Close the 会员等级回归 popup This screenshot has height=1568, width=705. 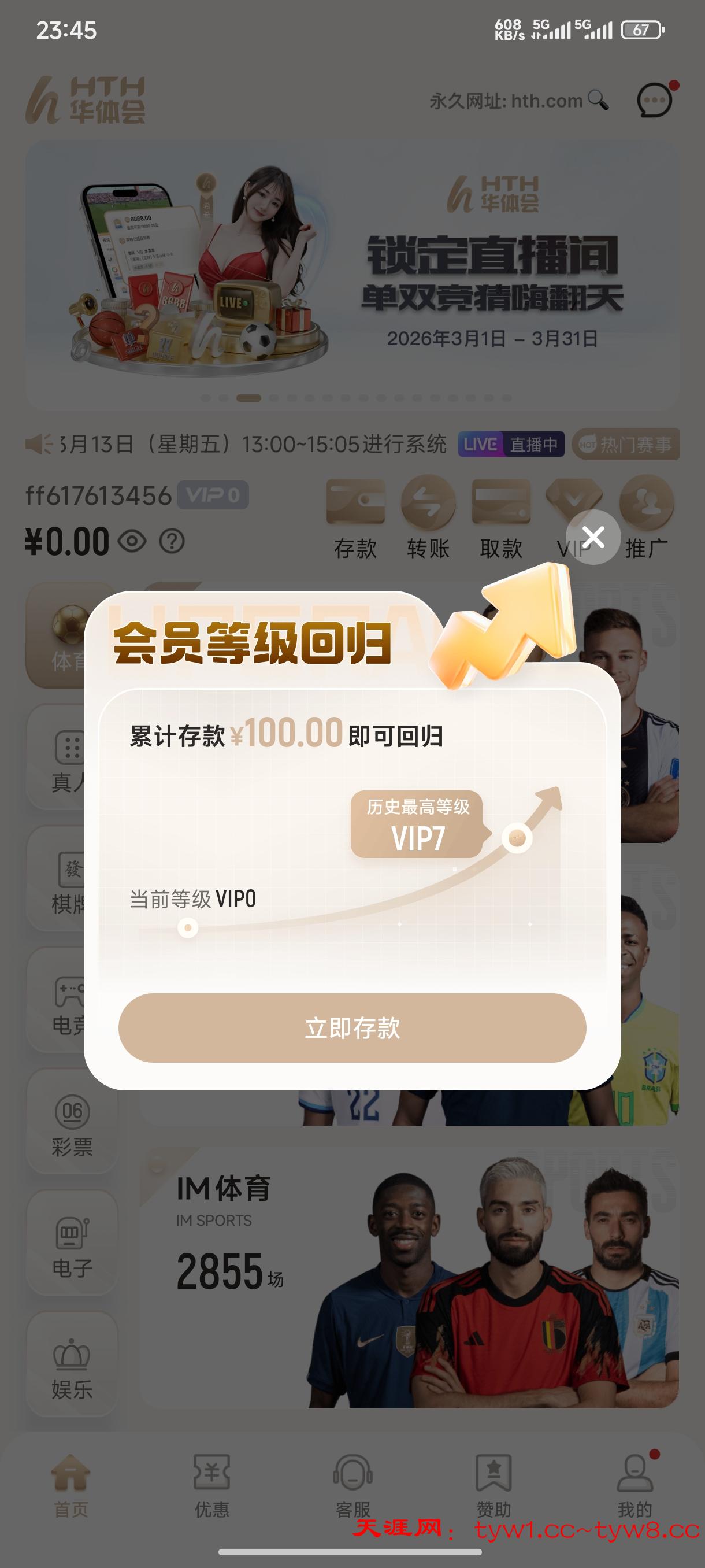pyautogui.click(x=593, y=537)
